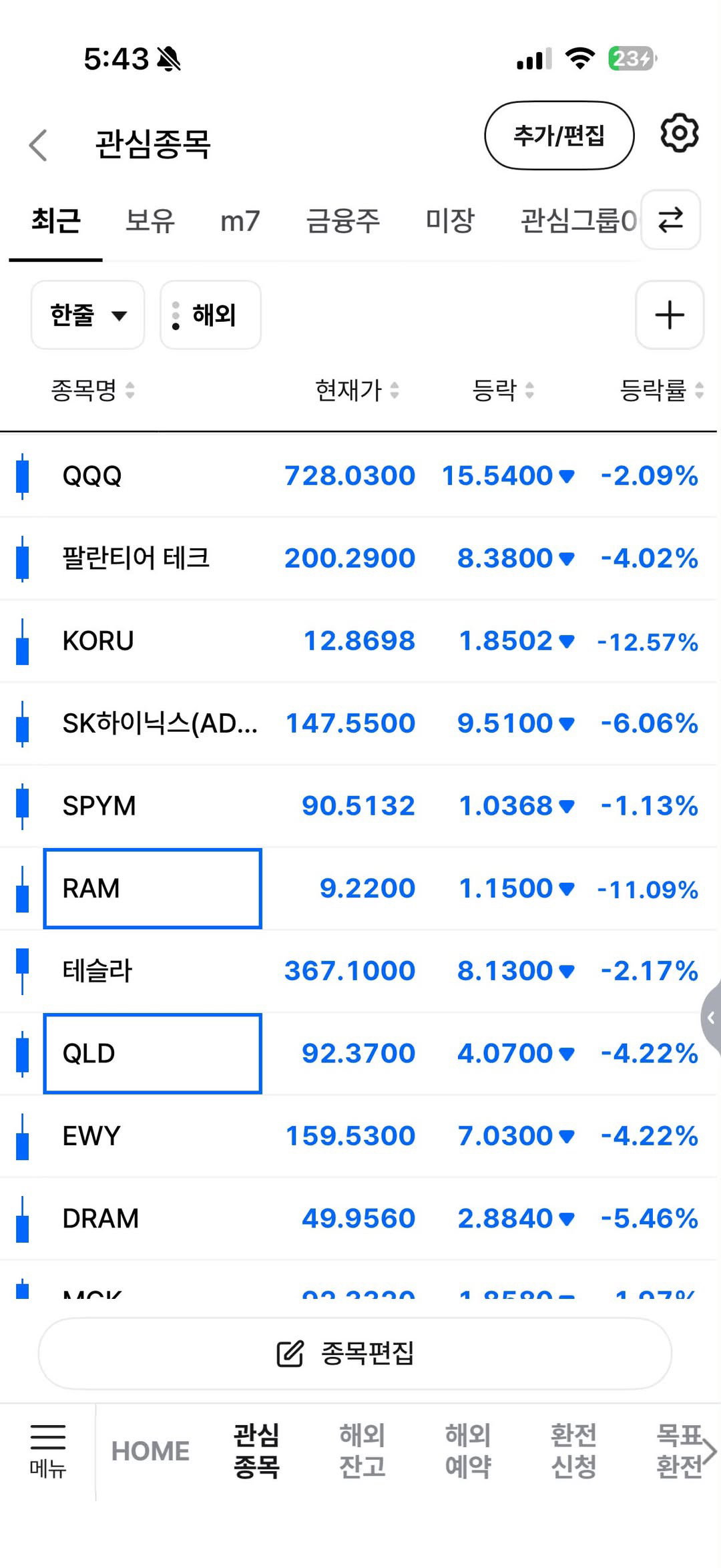Viewport: 721px width, 1568px height.
Task: Tap the 종목편집 button
Action: point(354,1353)
